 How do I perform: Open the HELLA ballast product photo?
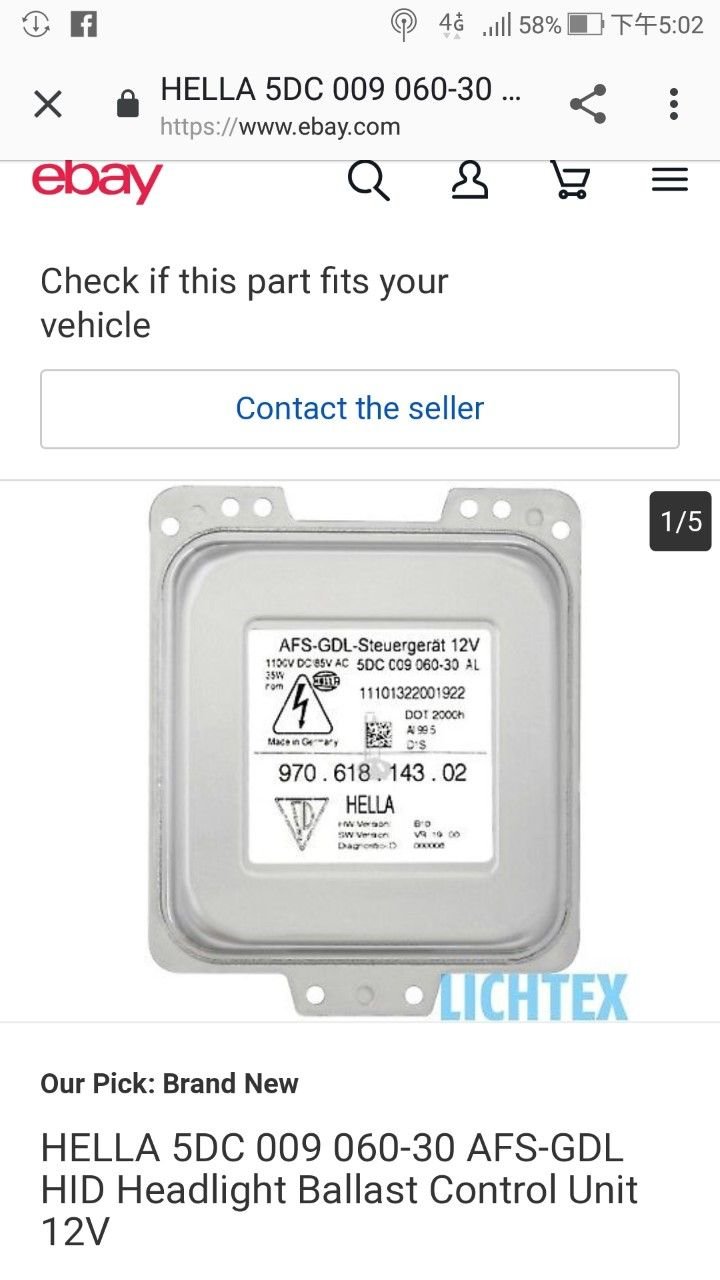coord(365,750)
